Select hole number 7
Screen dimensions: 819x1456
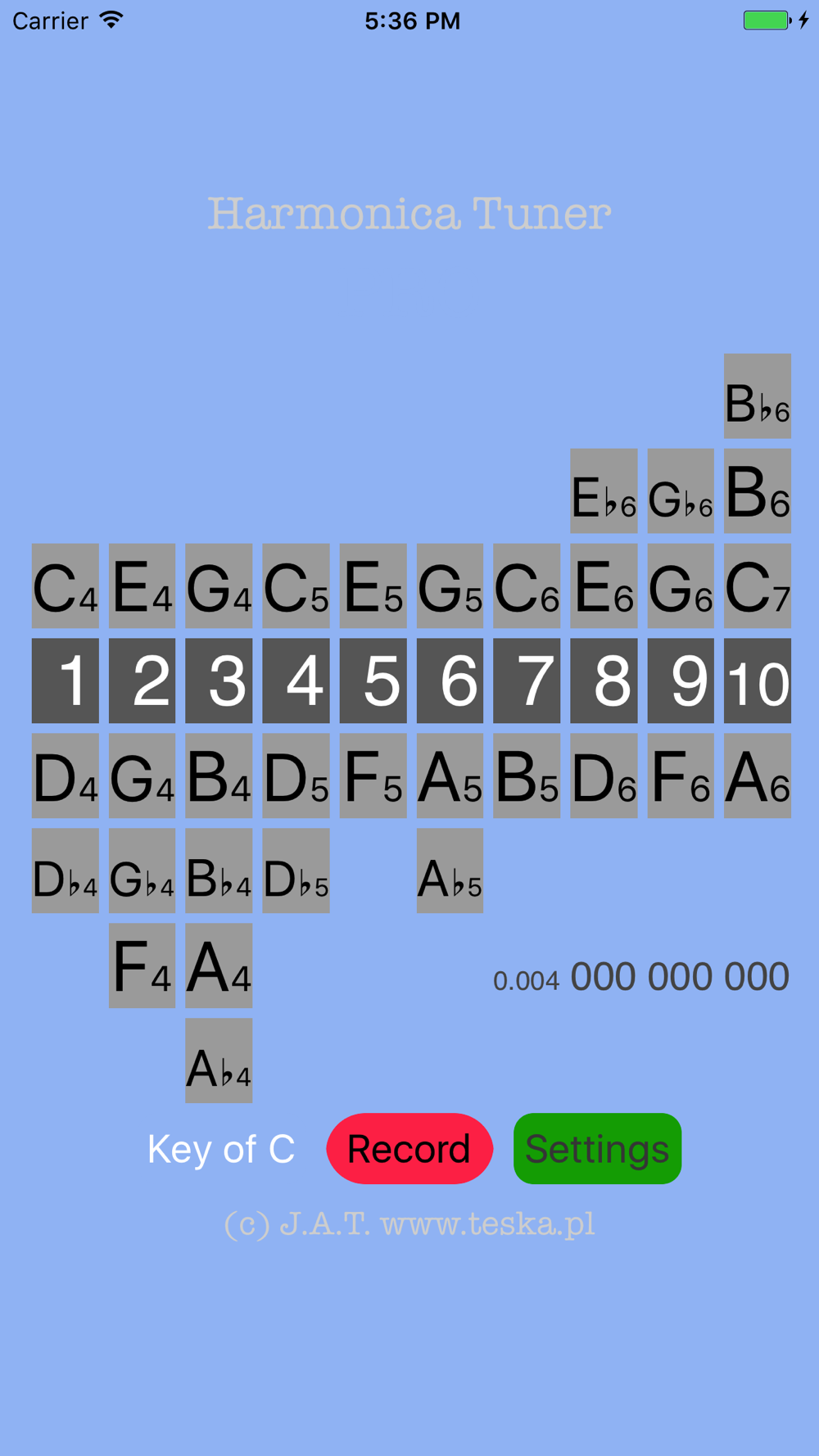(527, 681)
